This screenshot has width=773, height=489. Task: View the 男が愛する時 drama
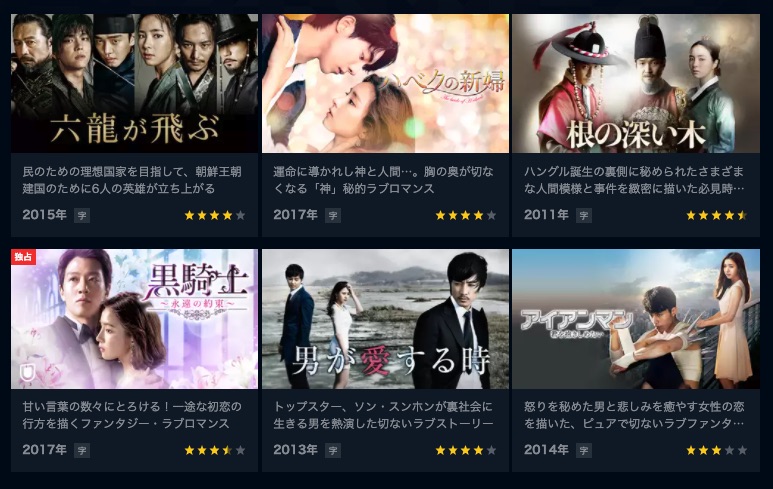385,319
